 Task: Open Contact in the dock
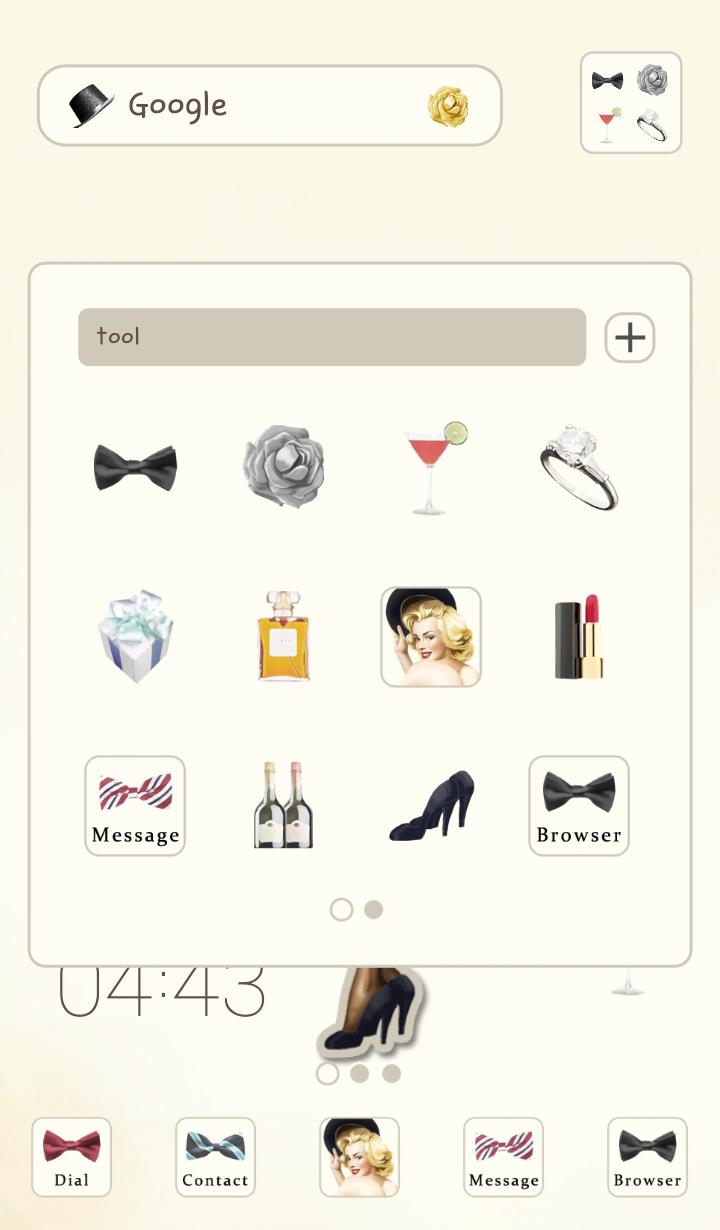(215, 1157)
